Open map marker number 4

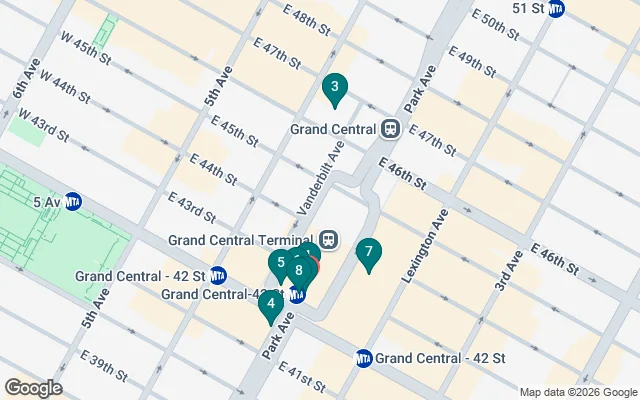click(270, 304)
